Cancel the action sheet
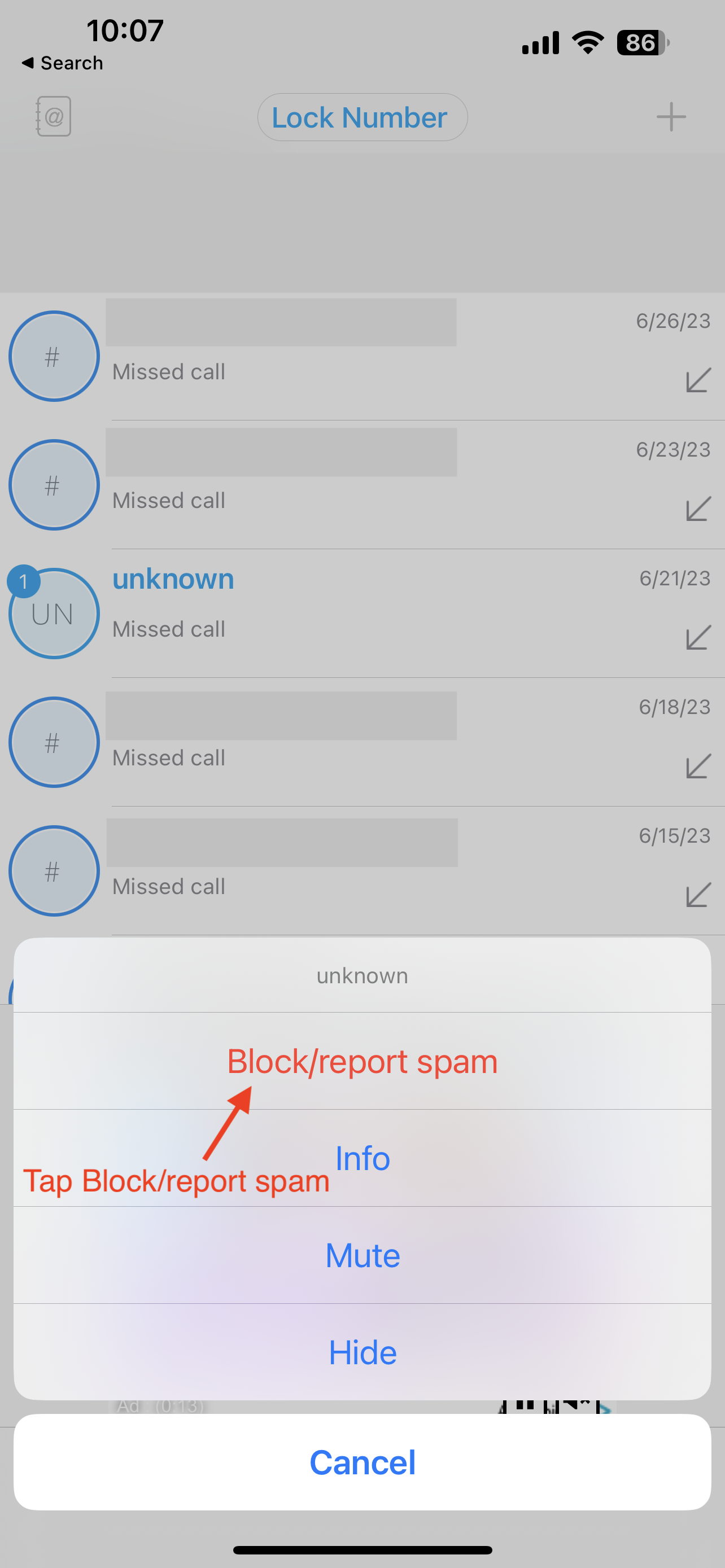 pyautogui.click(x=362, y=1462)
